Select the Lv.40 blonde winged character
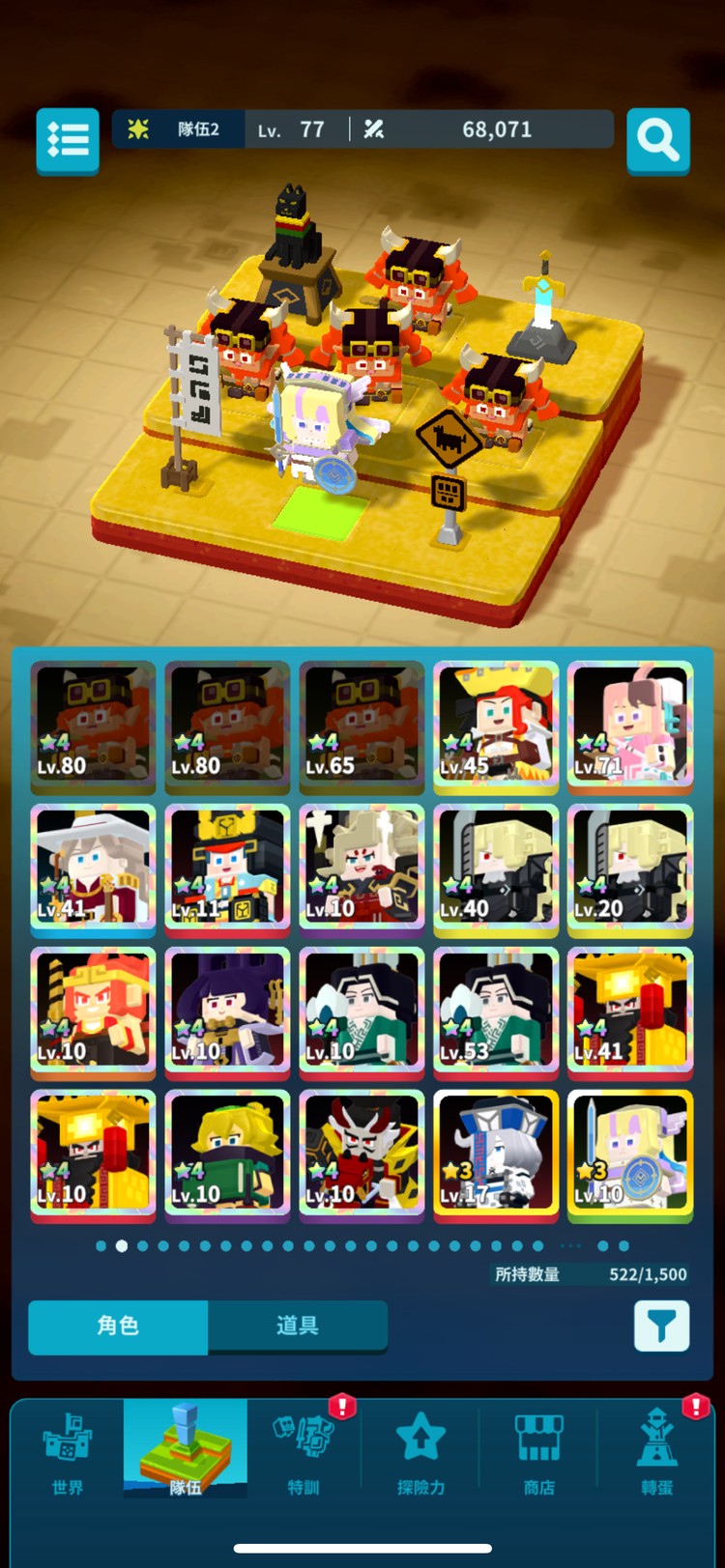Screen dimensions: 725x1568 (496, 867)
